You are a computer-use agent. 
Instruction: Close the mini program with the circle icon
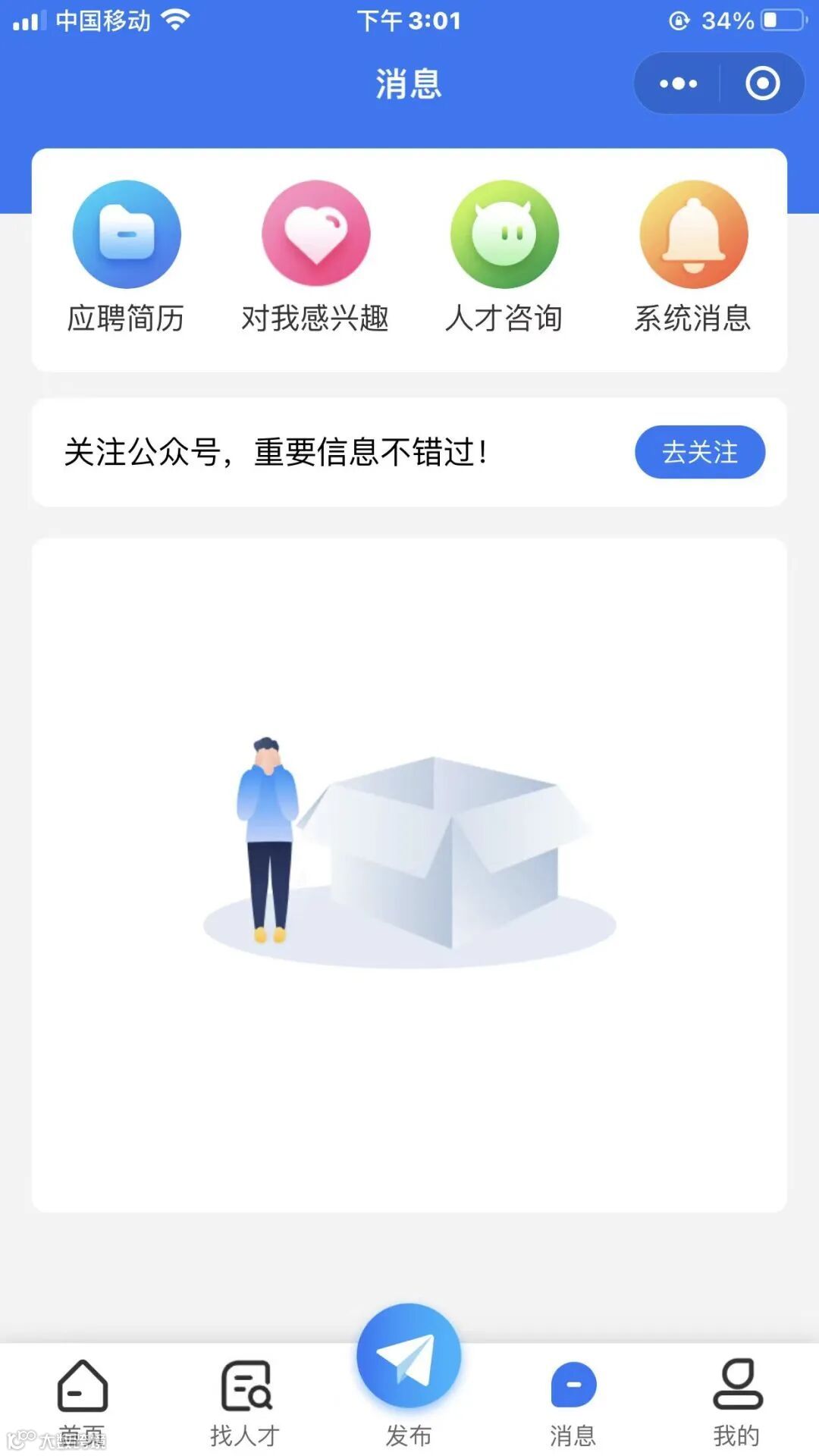point(762,83)
